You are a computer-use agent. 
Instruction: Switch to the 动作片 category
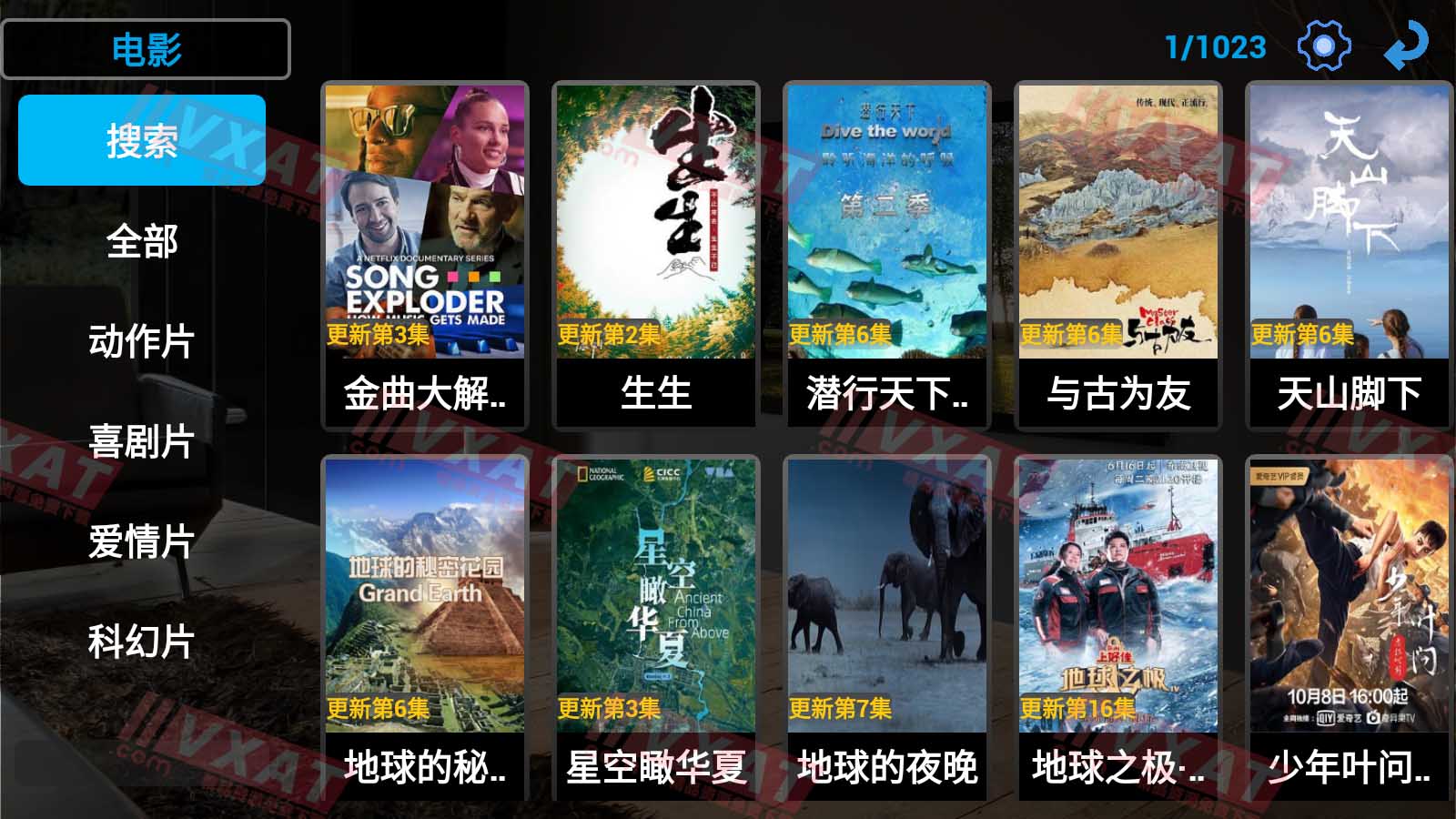(142, 341)
